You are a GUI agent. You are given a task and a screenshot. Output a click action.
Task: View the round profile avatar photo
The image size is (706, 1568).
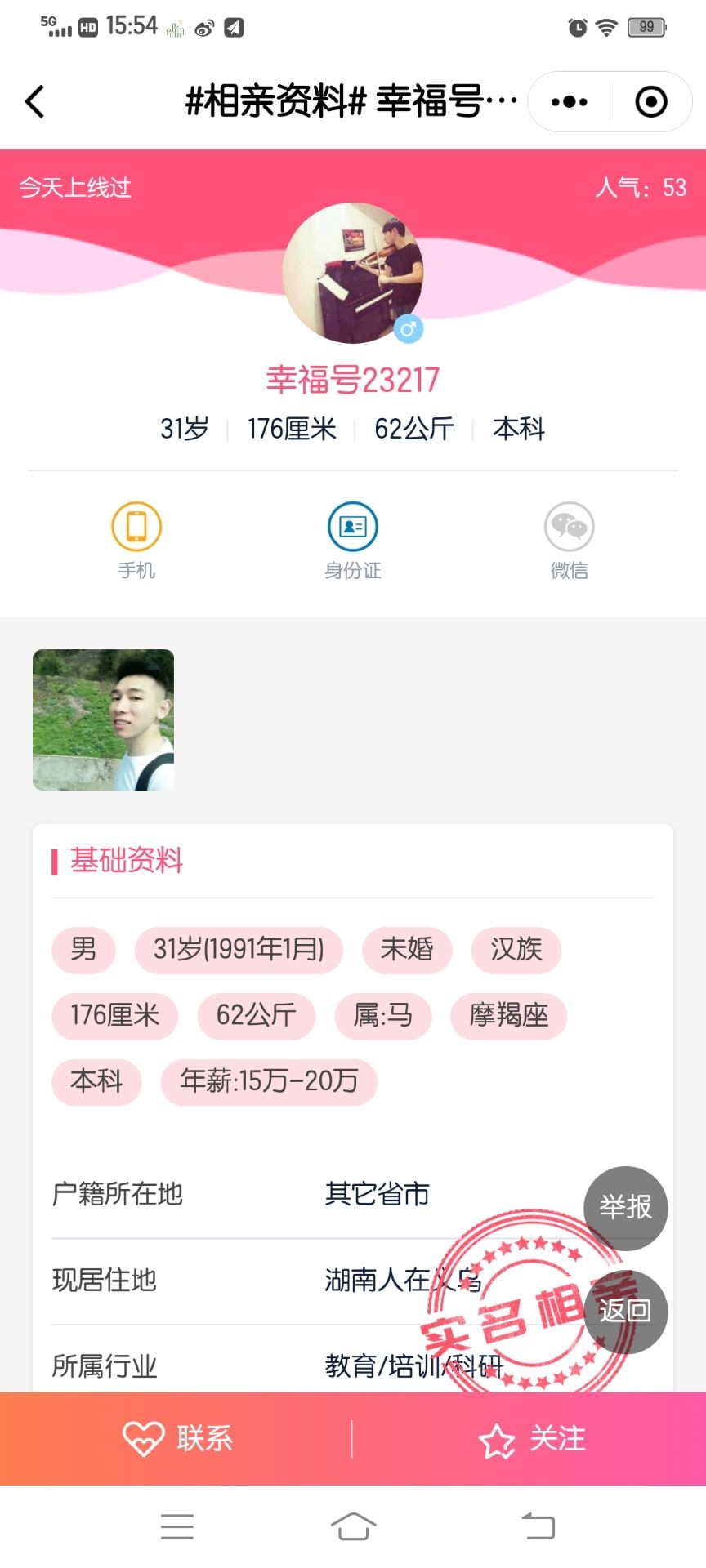[353, 273]
